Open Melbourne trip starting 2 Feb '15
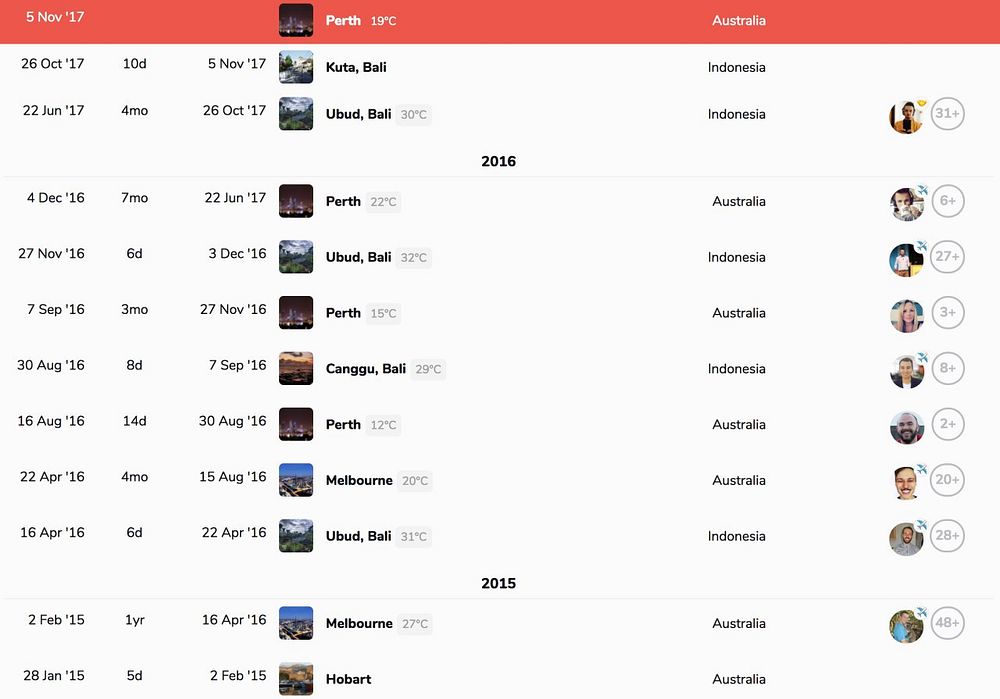Image resolution: width=1000 pixels, height=699 pixels. click(x=359, y=623)
